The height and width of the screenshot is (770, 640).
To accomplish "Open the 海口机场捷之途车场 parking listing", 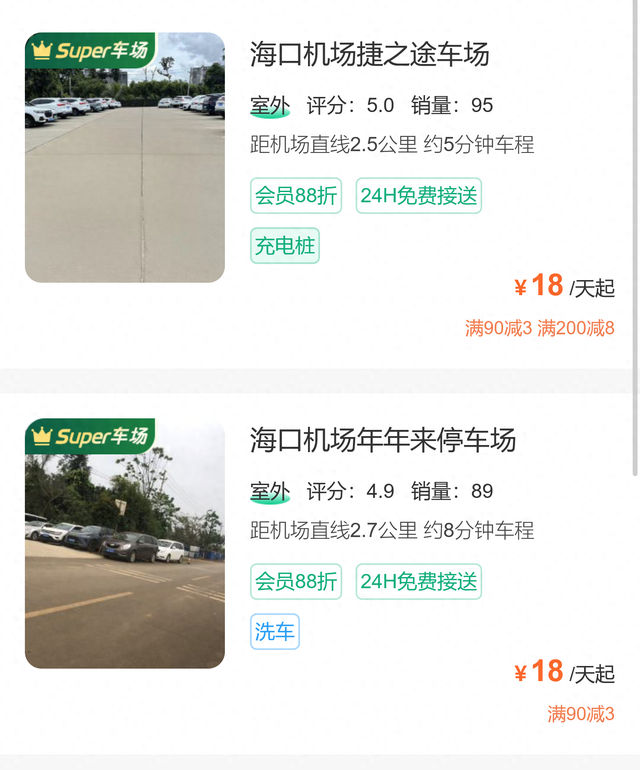I will coord(370,54).
